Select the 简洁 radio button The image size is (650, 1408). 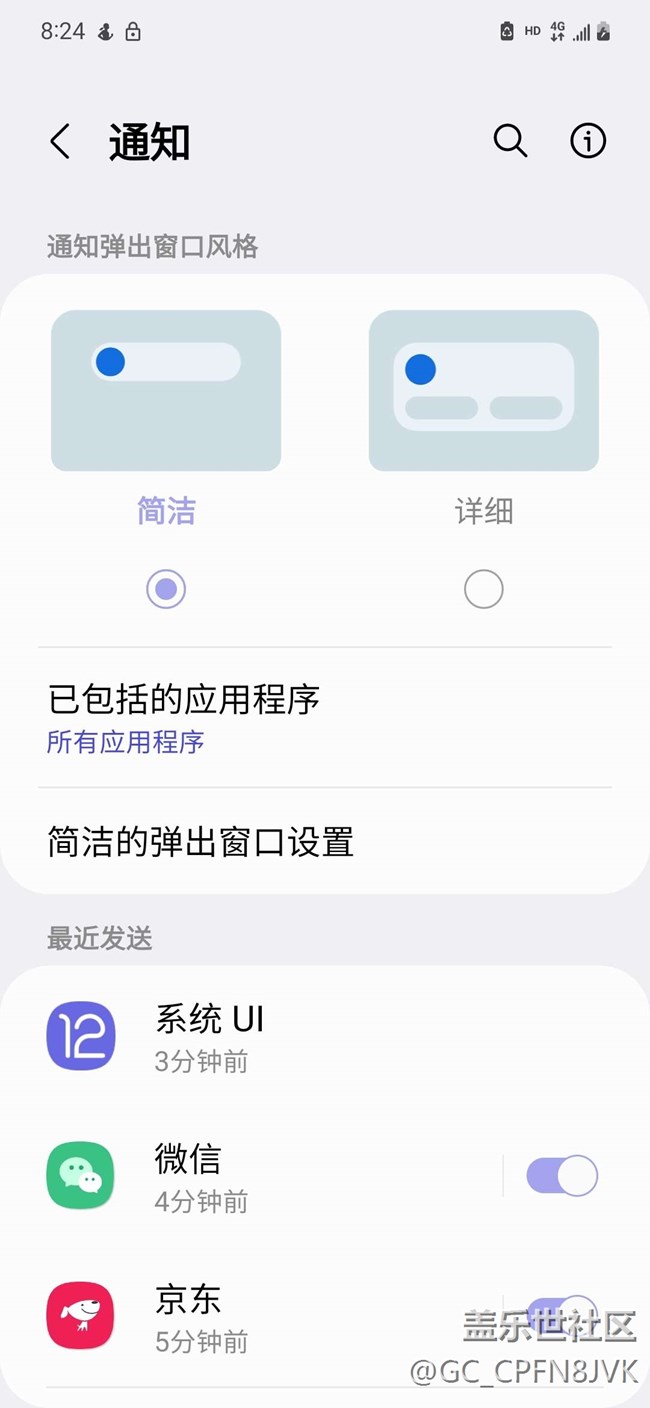166,589
